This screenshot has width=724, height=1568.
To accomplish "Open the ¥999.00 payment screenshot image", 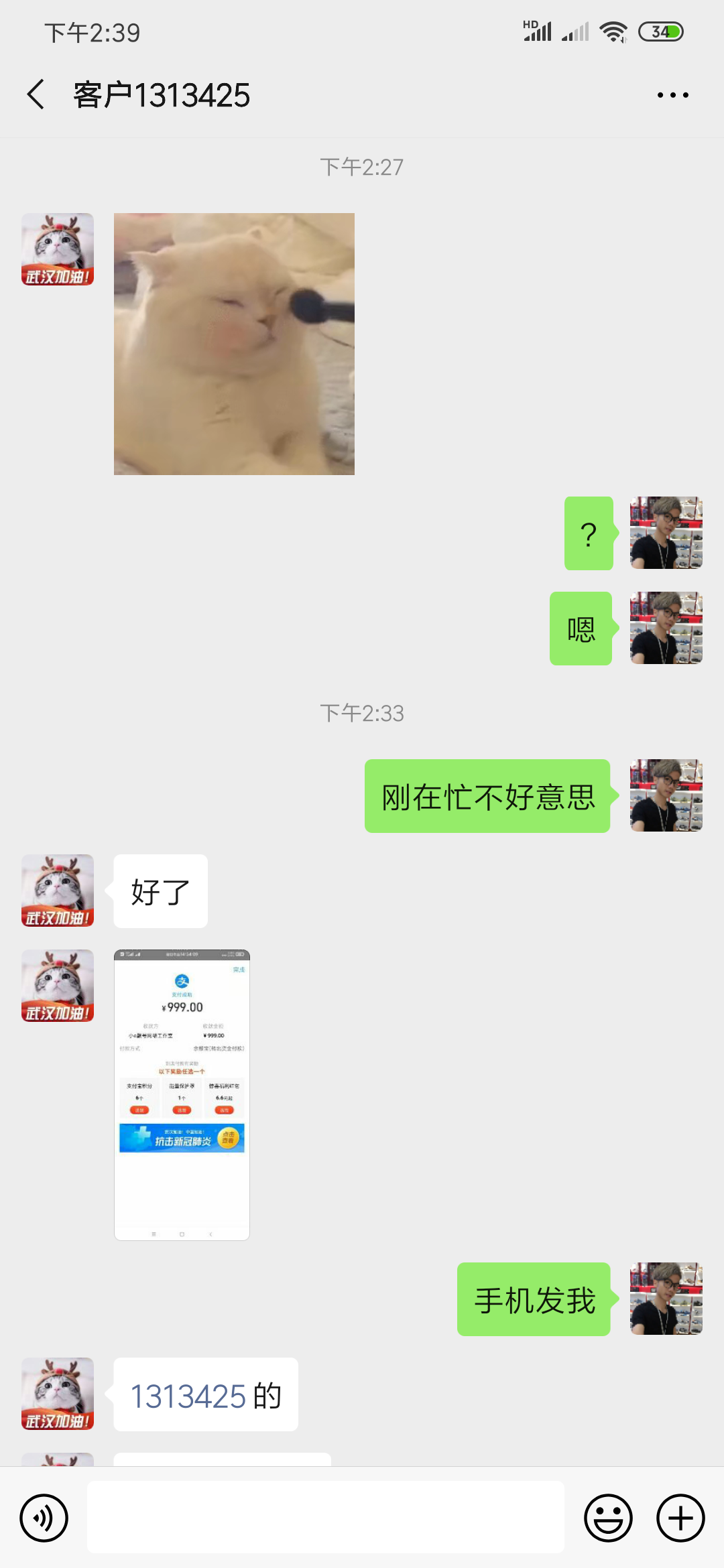I will pos(182,1094).
